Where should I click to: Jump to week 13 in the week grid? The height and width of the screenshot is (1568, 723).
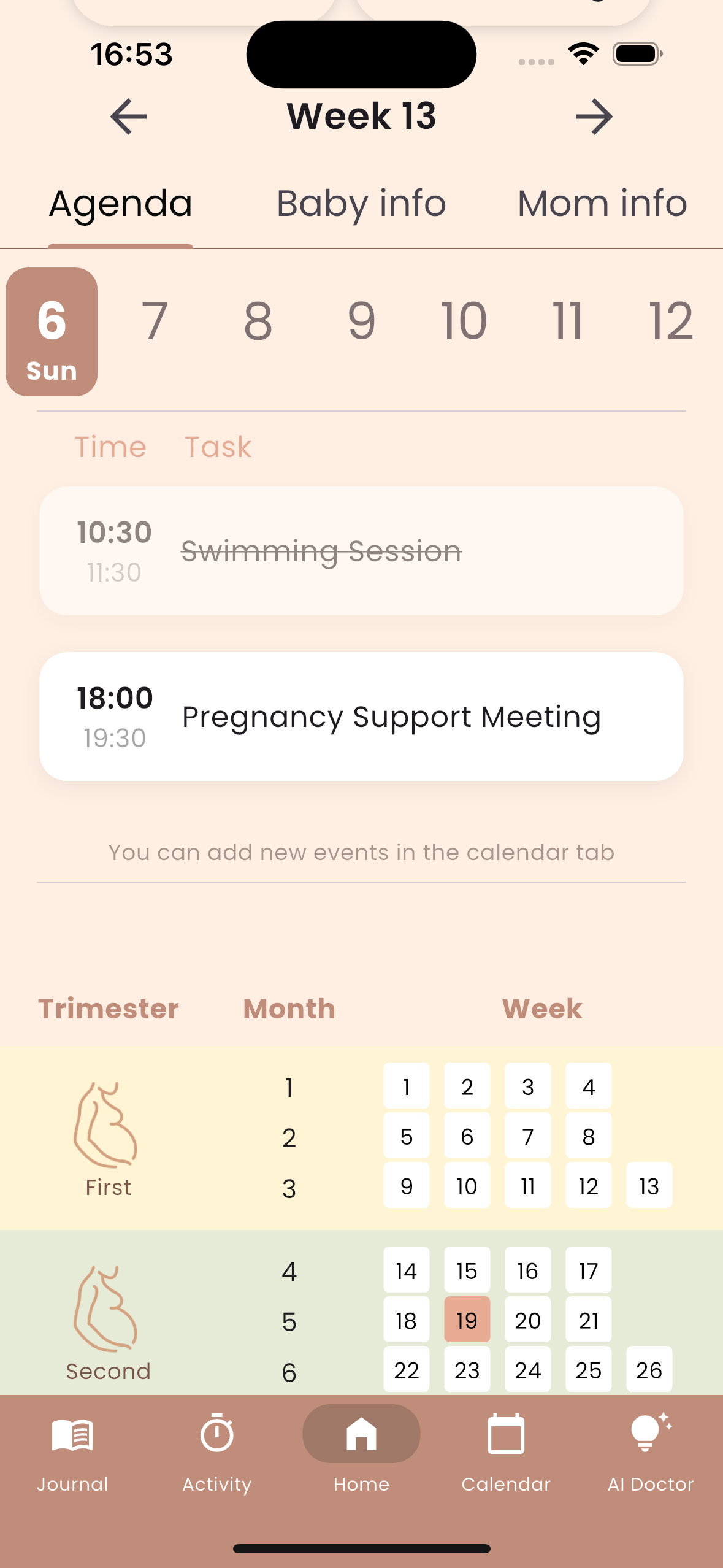(649, 1186)
